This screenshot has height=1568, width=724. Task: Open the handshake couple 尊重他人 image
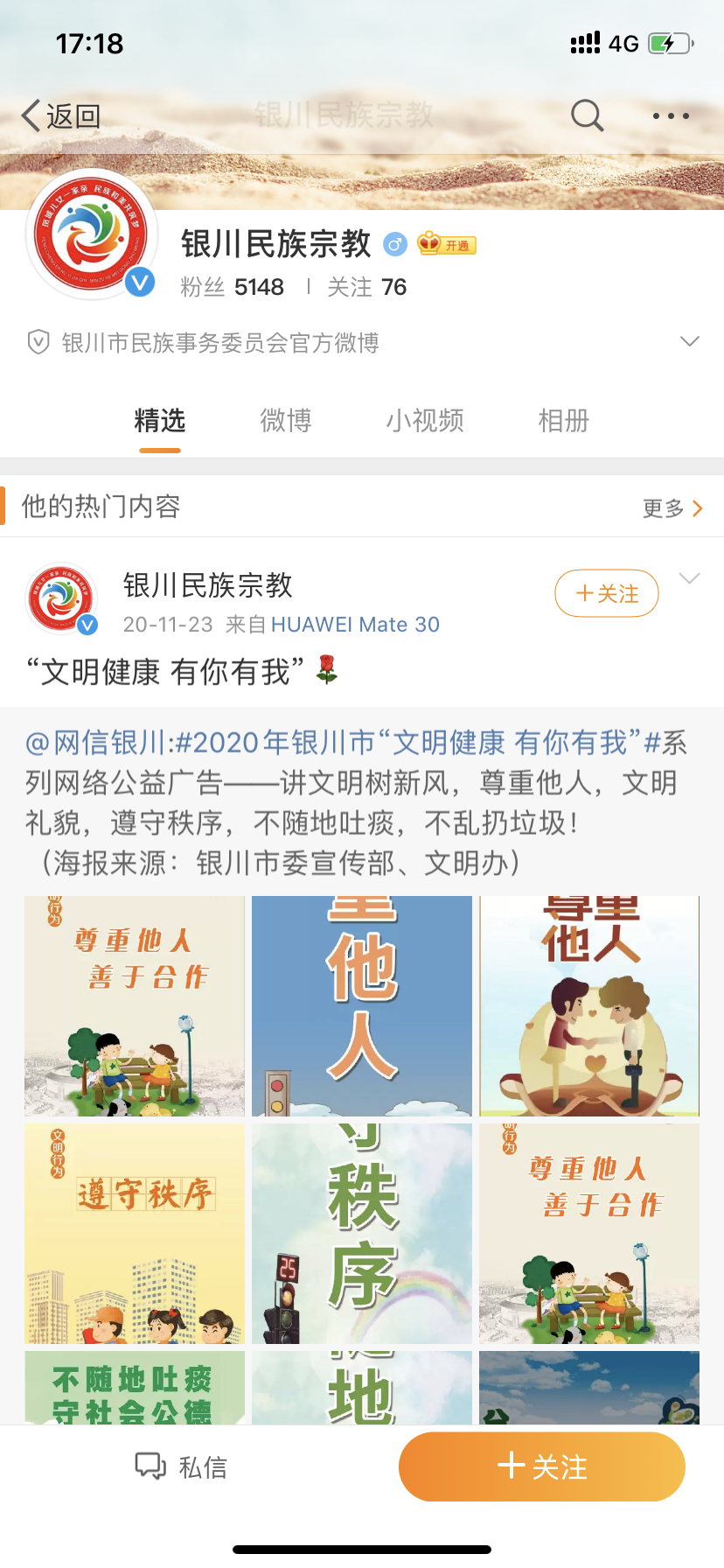[589, 1005]
